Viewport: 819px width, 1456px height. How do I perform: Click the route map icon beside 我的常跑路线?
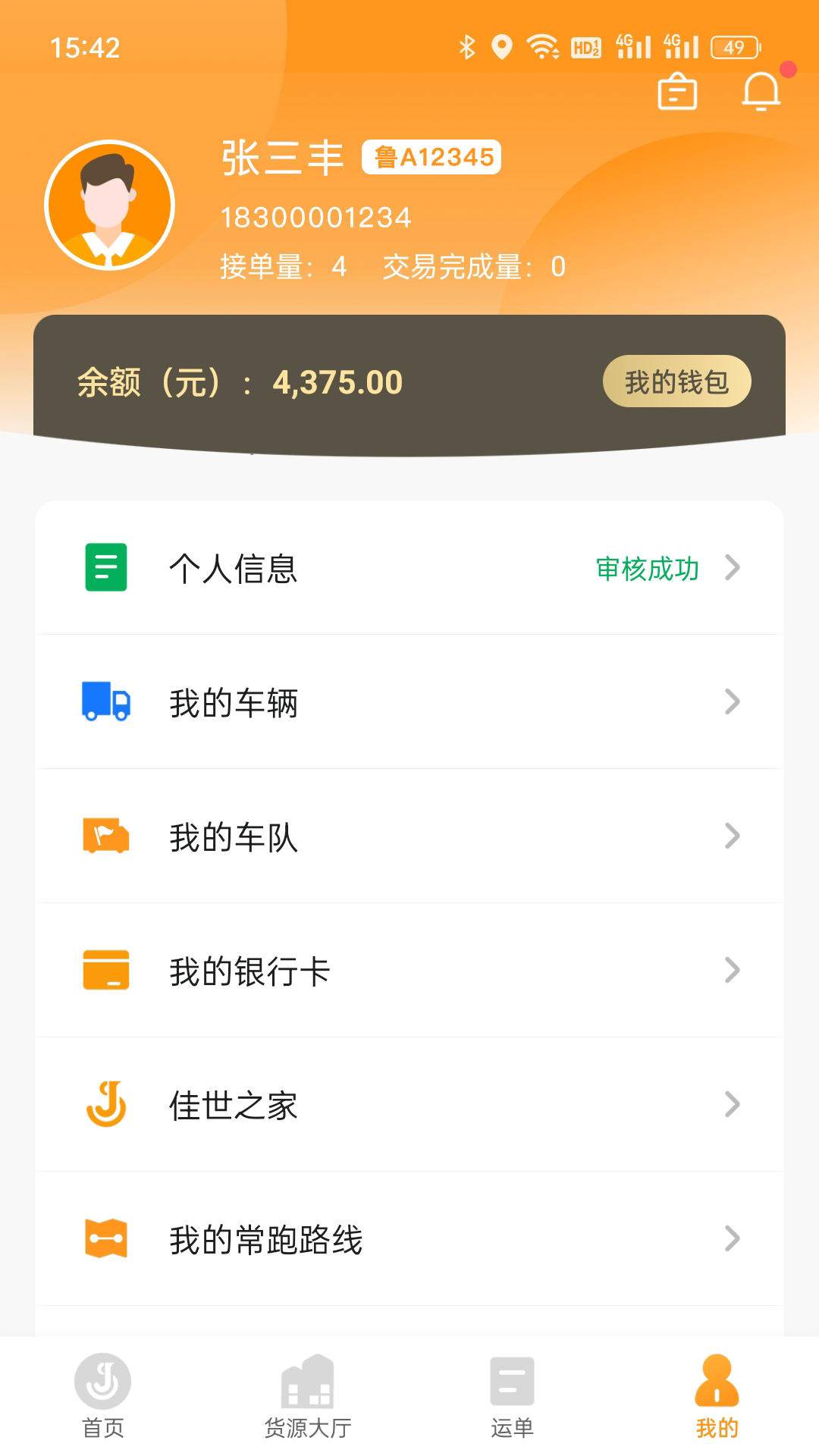(106, 1239)
